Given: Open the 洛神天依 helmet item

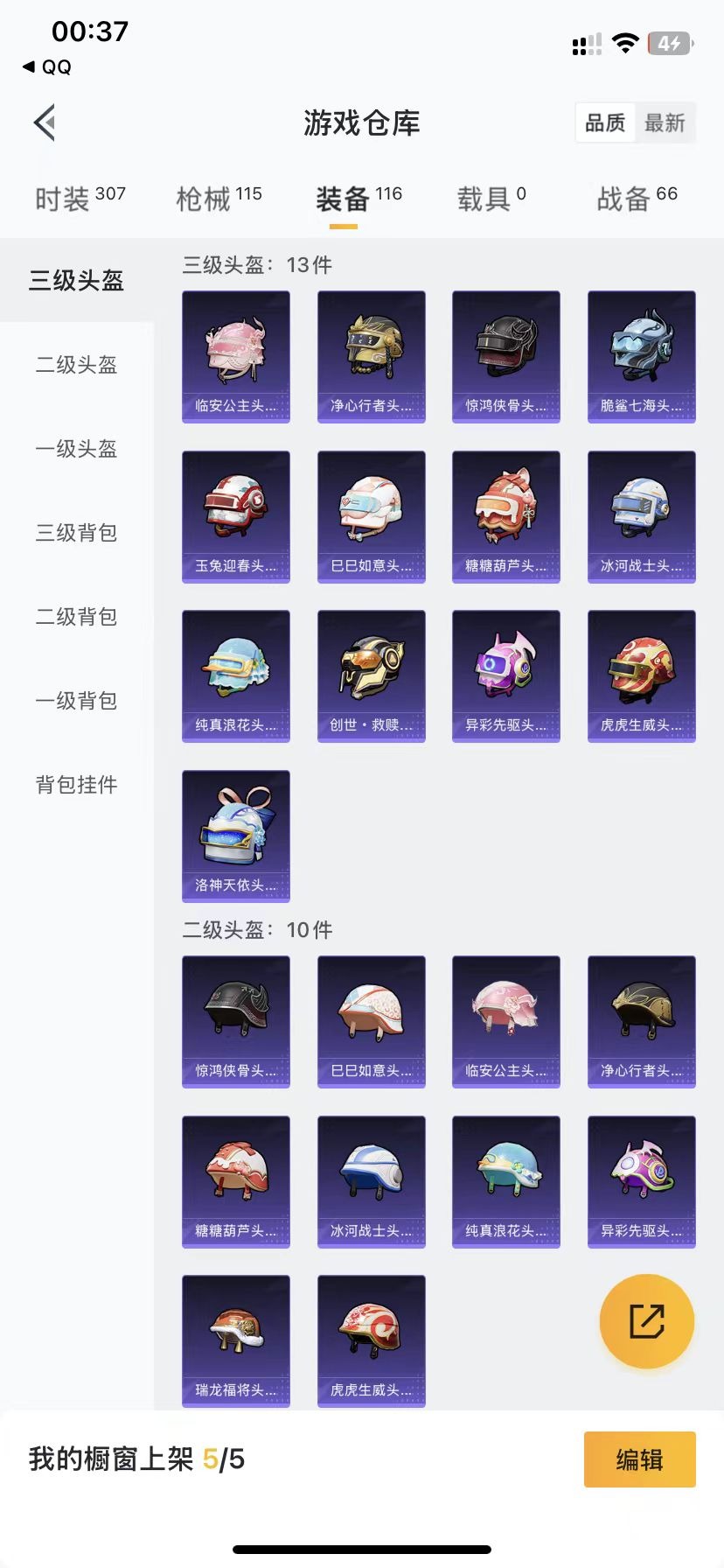Looking at the screenshot, I should [235, 836].
